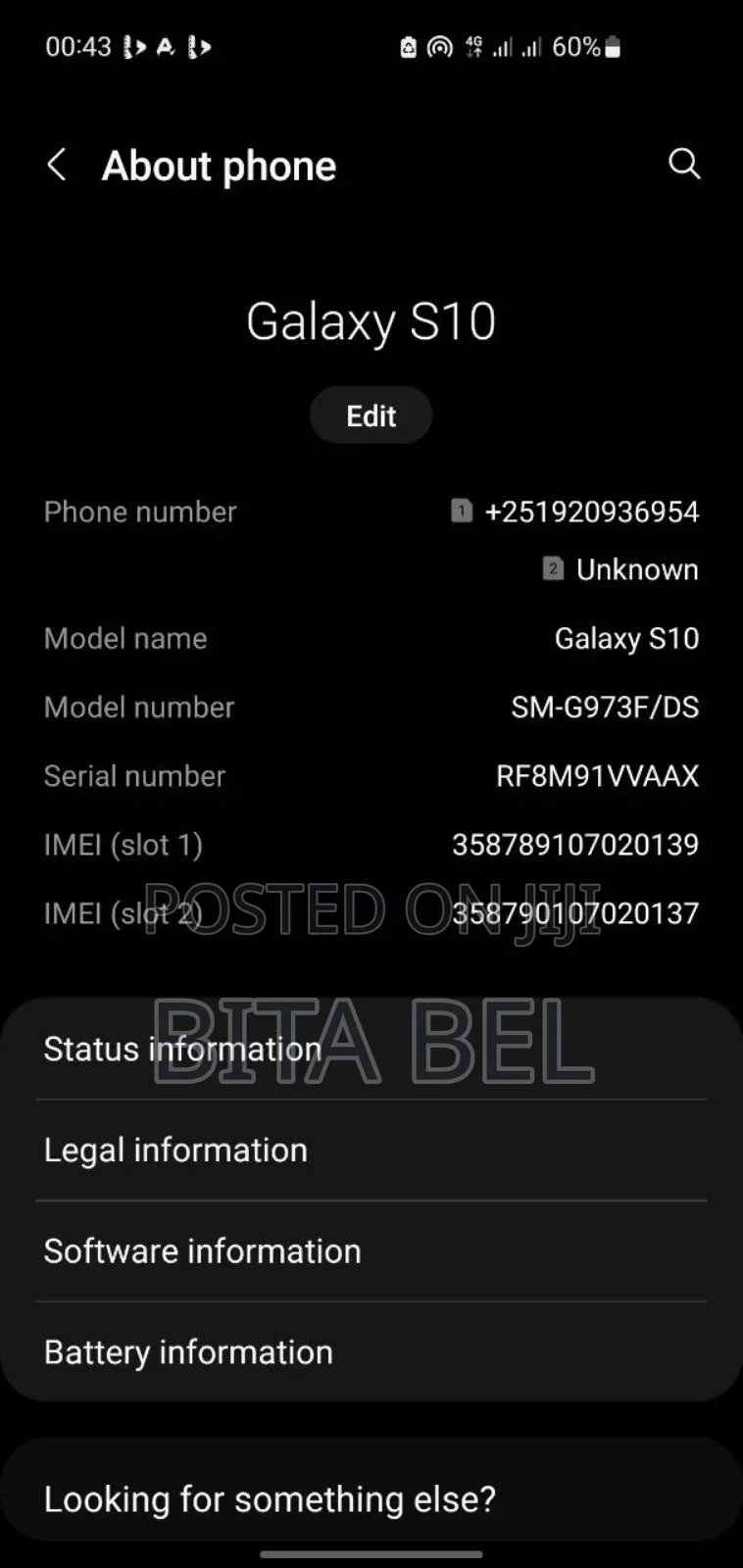Tap the first signal strength bars icon
Screen dimensions: 743x1568
pos(501,46)
